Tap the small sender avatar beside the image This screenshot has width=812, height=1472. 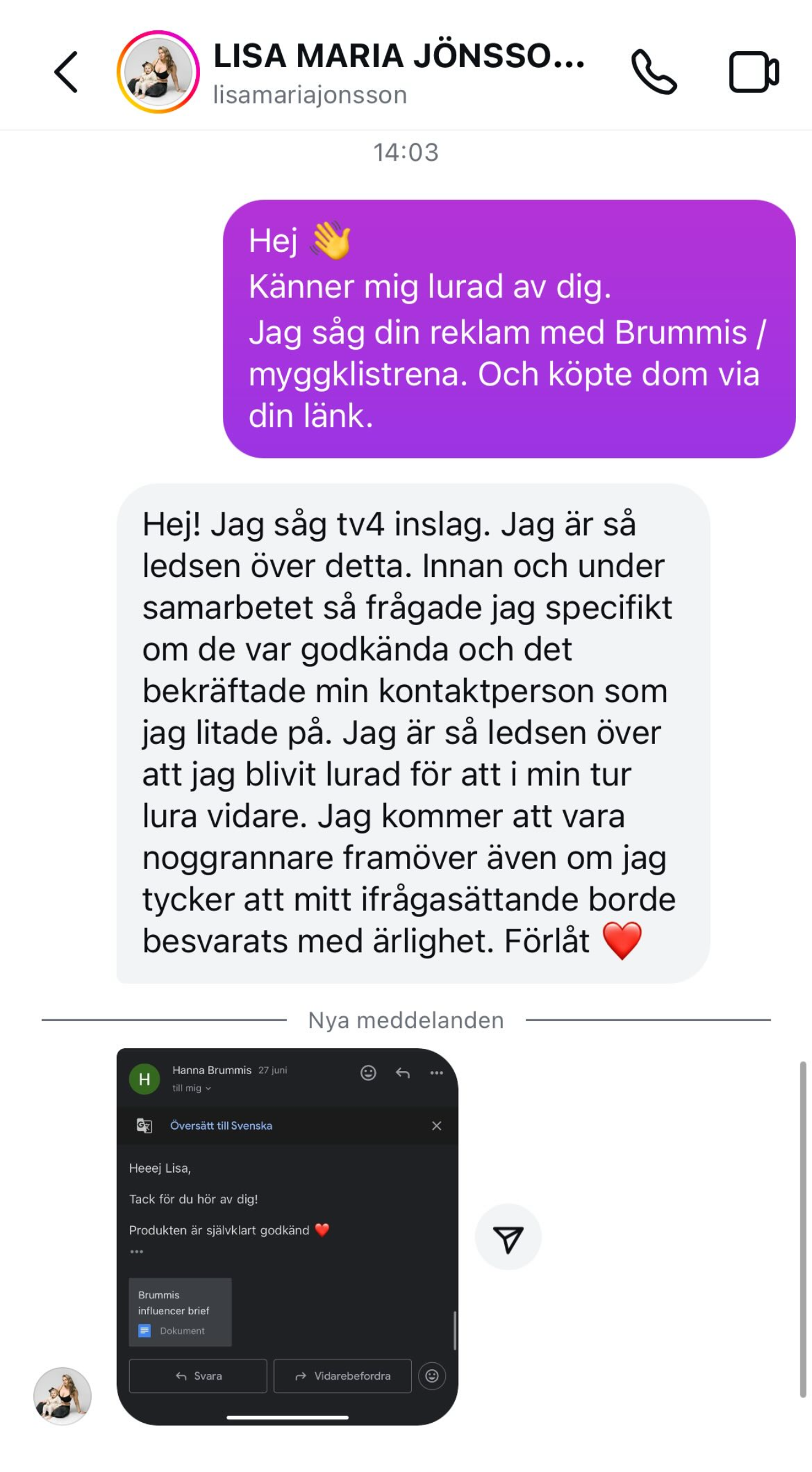[62, 1396]
